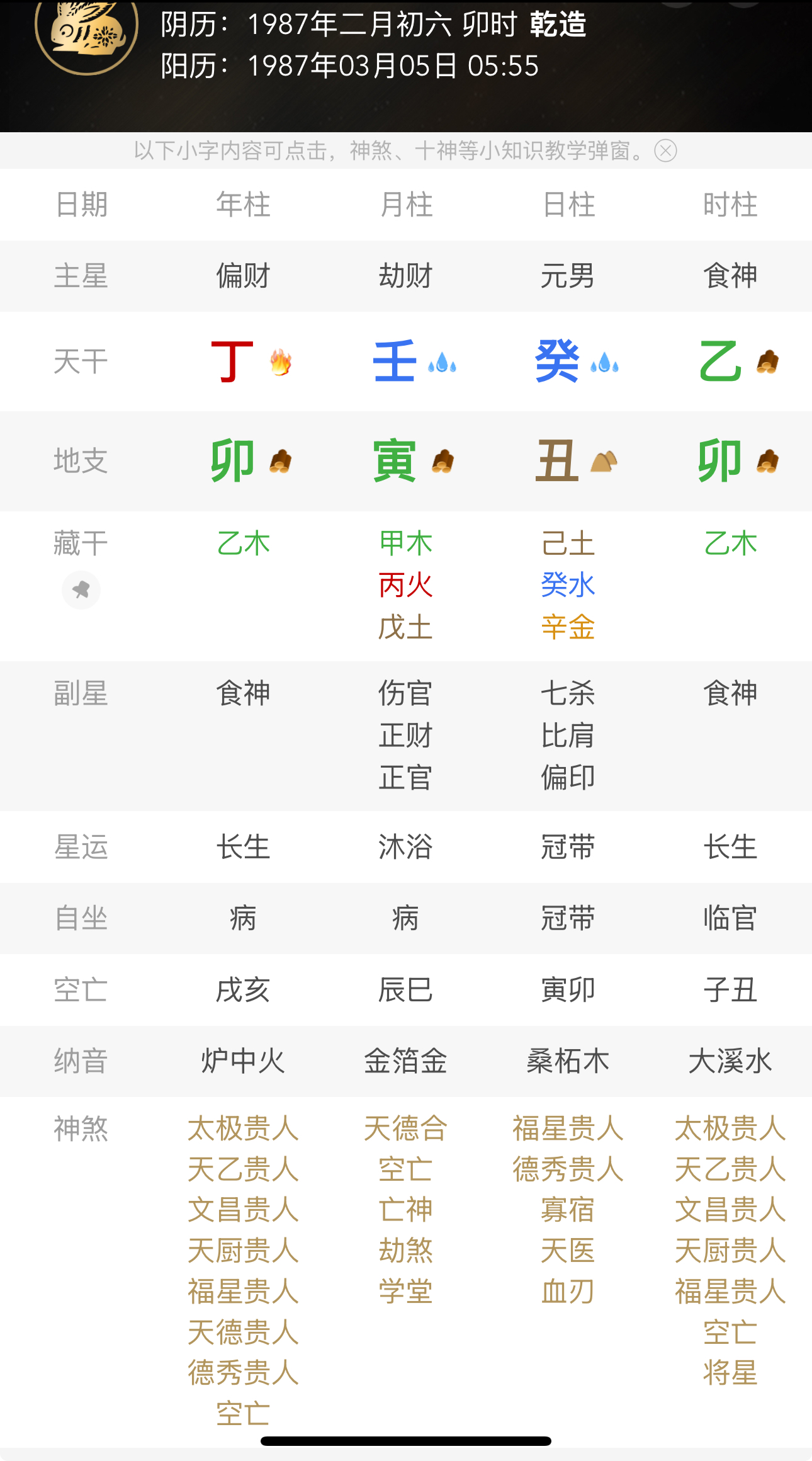Show the 血刃 shensha explanation

tap(568, 1292)
